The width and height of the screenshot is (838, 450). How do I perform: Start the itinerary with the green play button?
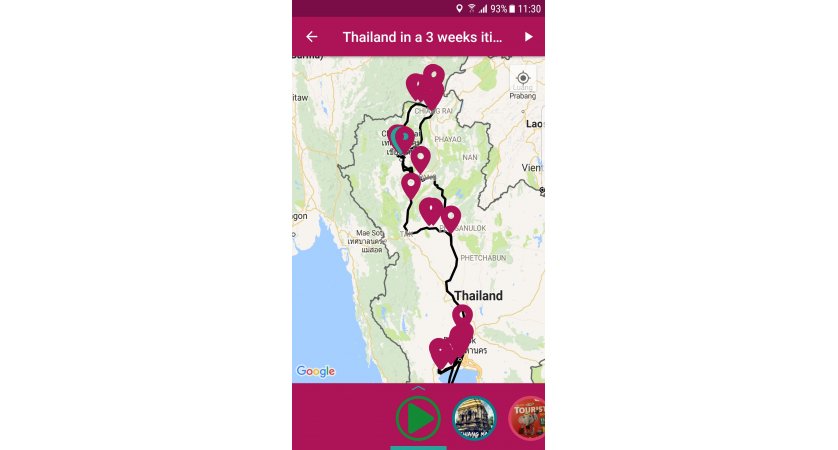point(418,418)
